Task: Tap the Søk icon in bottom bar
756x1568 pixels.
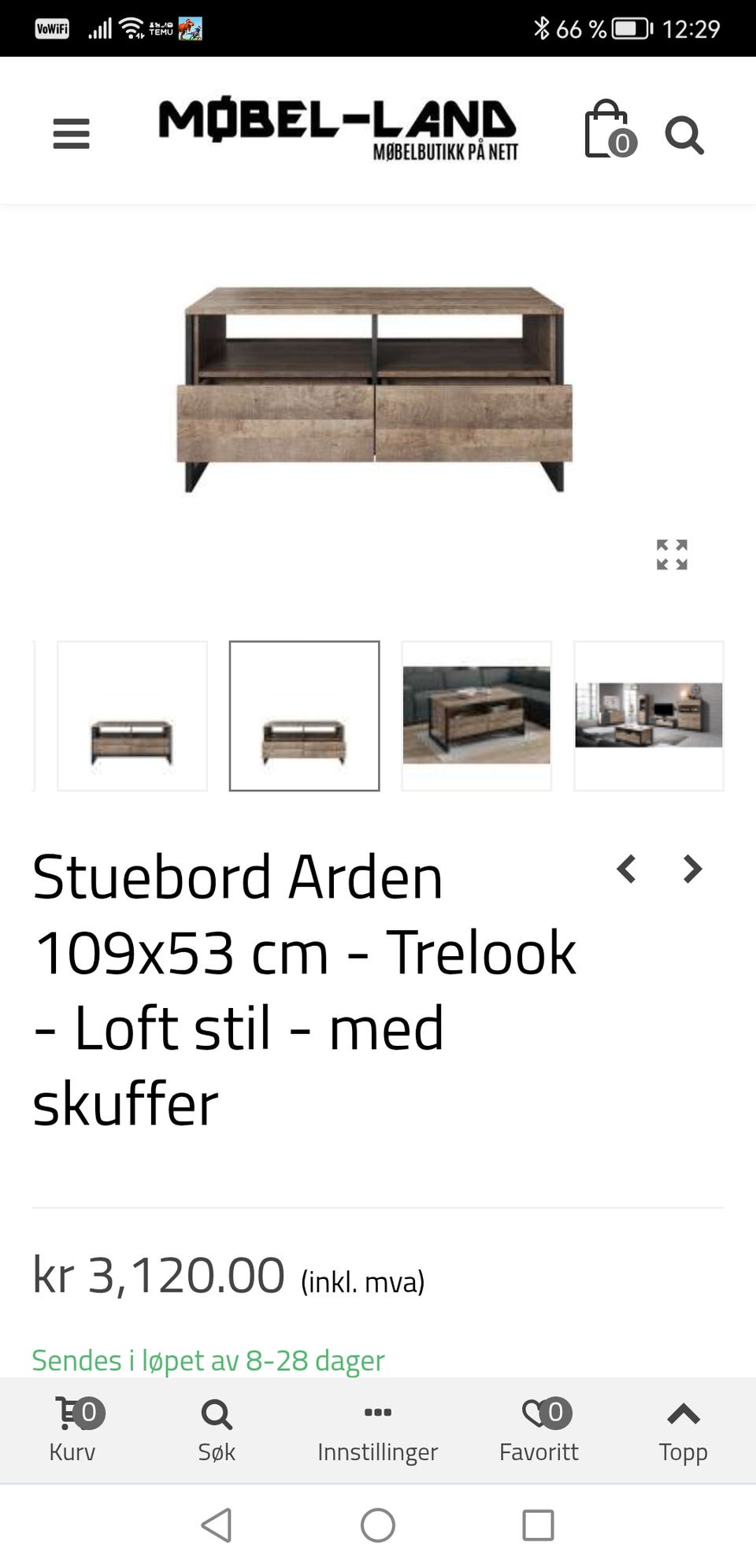Action: tap(216, 1429)
